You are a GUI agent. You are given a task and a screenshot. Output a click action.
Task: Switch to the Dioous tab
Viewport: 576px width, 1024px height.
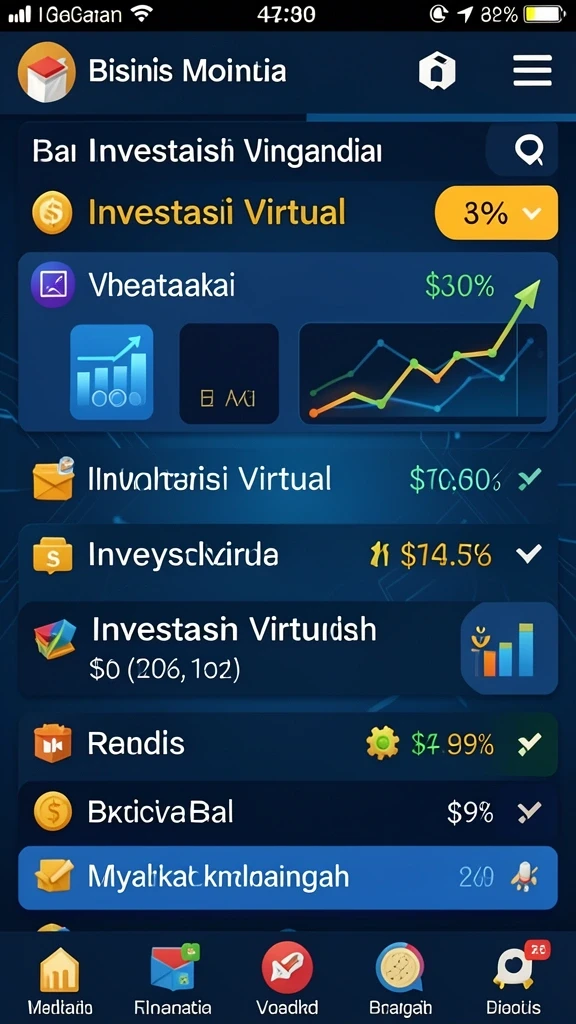pos(514,977)
